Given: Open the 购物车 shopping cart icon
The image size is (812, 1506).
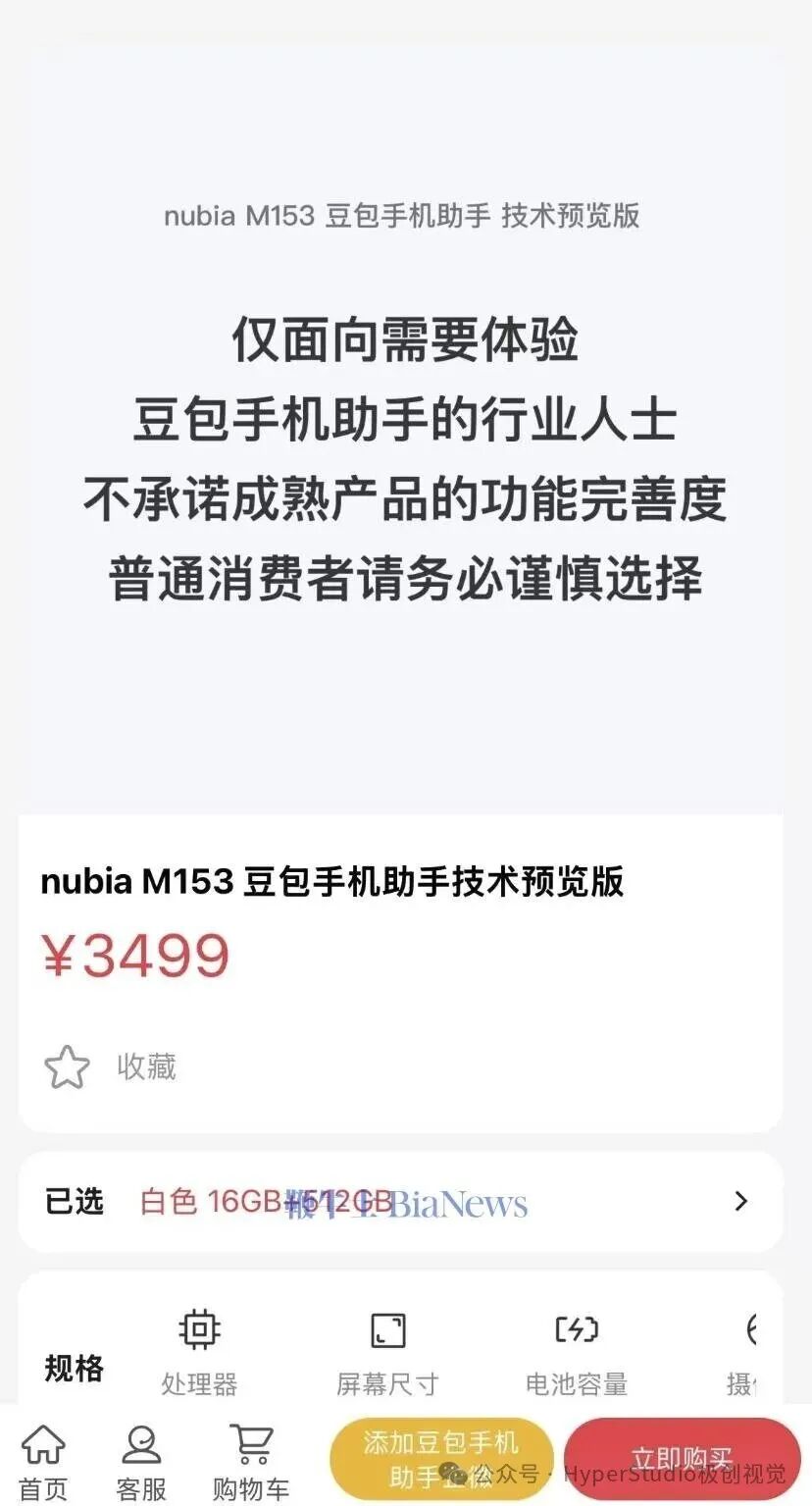Looking at the screenshot, I should point(250,1444).
